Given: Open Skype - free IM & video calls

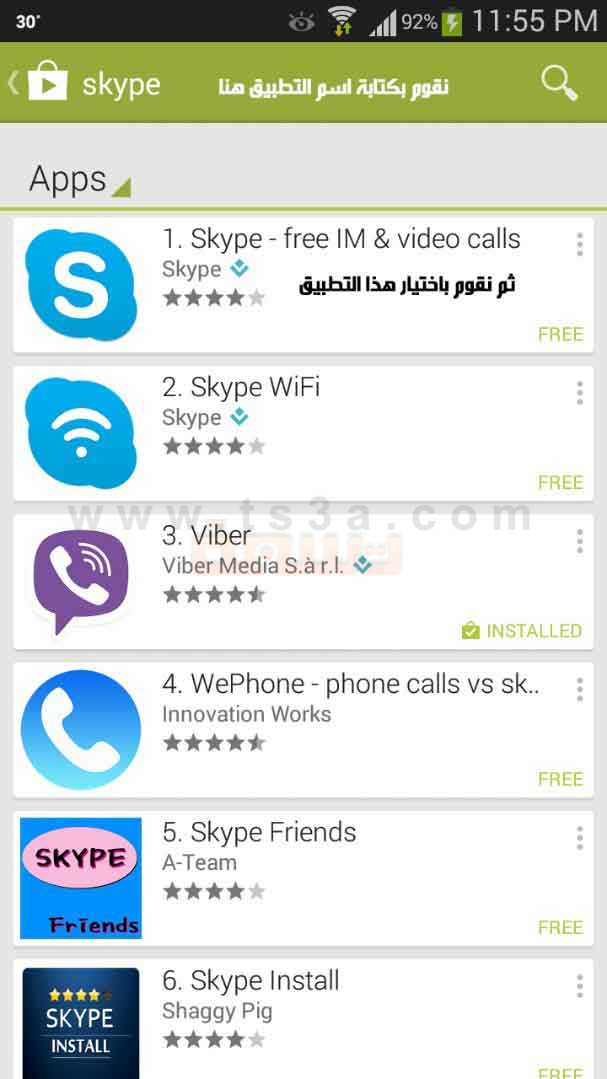Looking at the screenshot, I should (x=304, y=286).
